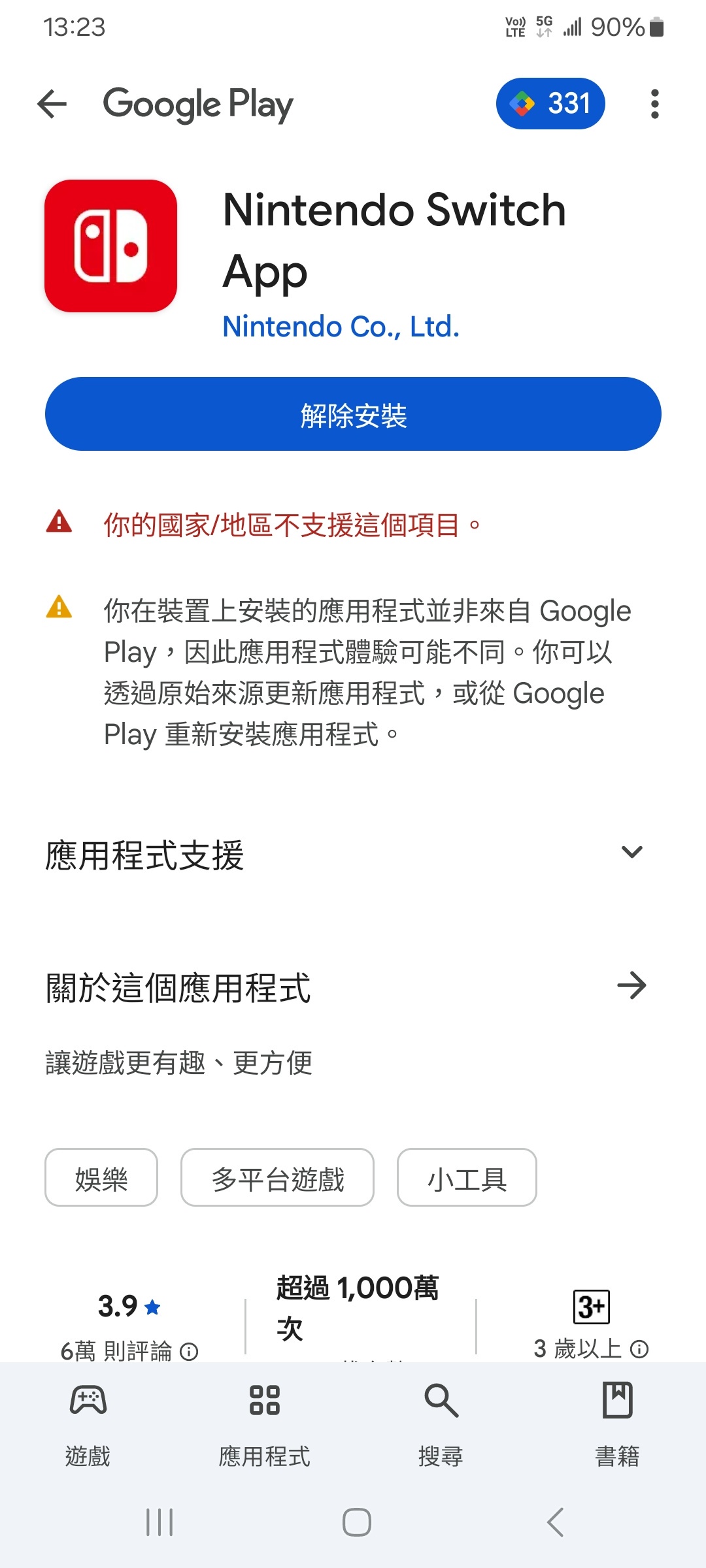Open the Play Points 331 badge

(550, 103)
